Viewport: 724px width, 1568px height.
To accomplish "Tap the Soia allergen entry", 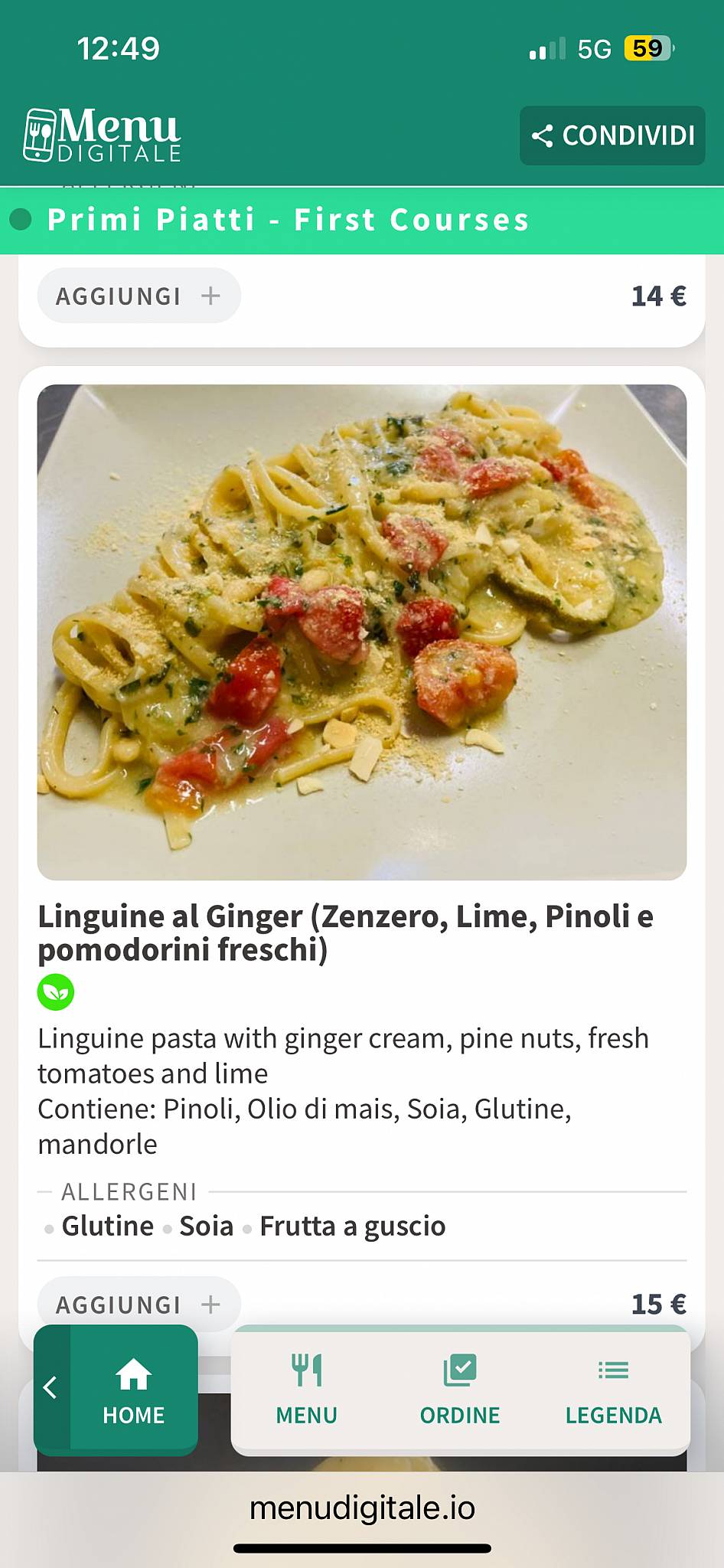I will click(x=205, y=1226).
